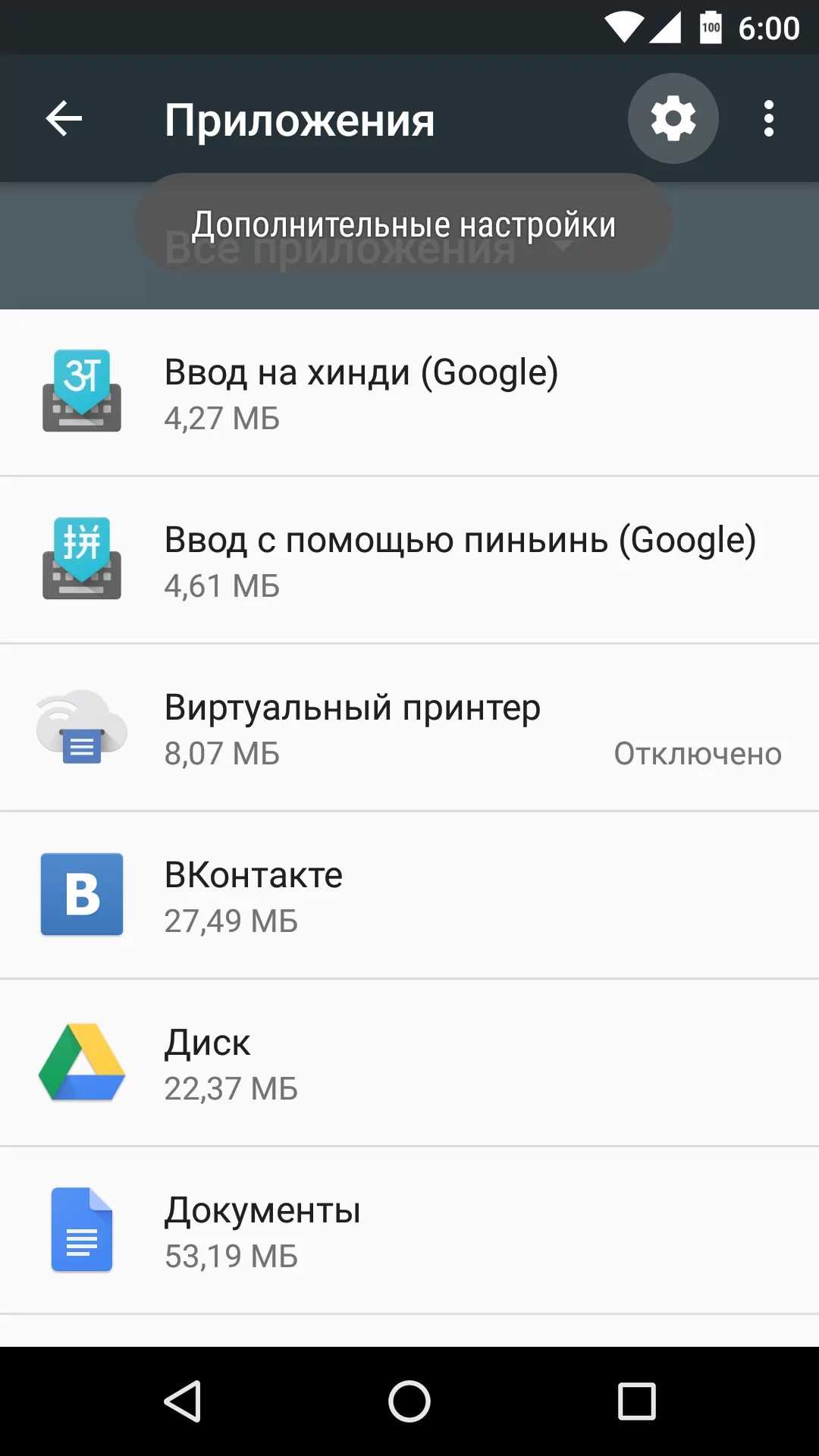
Task: Open Виртуальный принтер app details
Action: pos(409,728)
